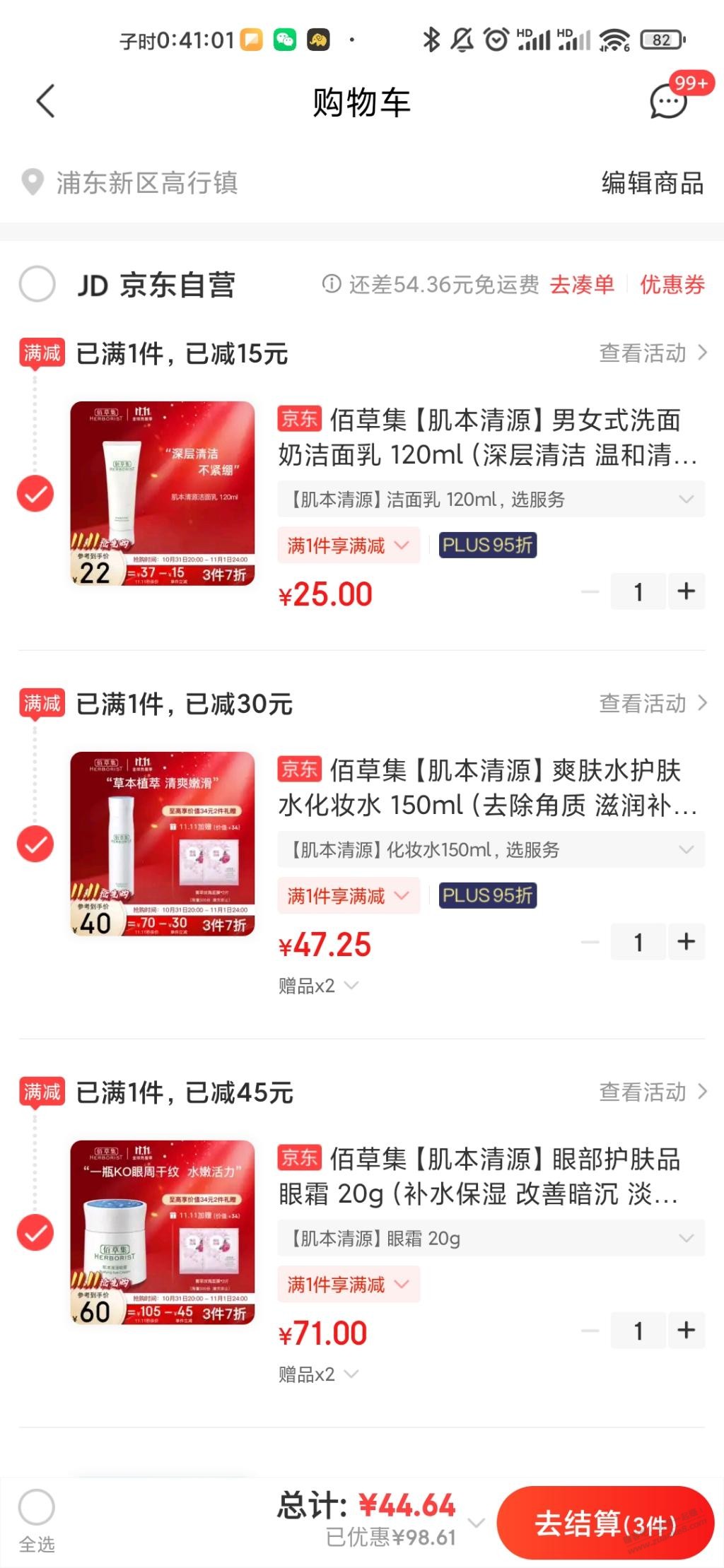The height and width of the screenshot is (1568, 724).
Task: Open the 眼霜 20g product image
Action: pyautogui.click(x=163, y=1232)
